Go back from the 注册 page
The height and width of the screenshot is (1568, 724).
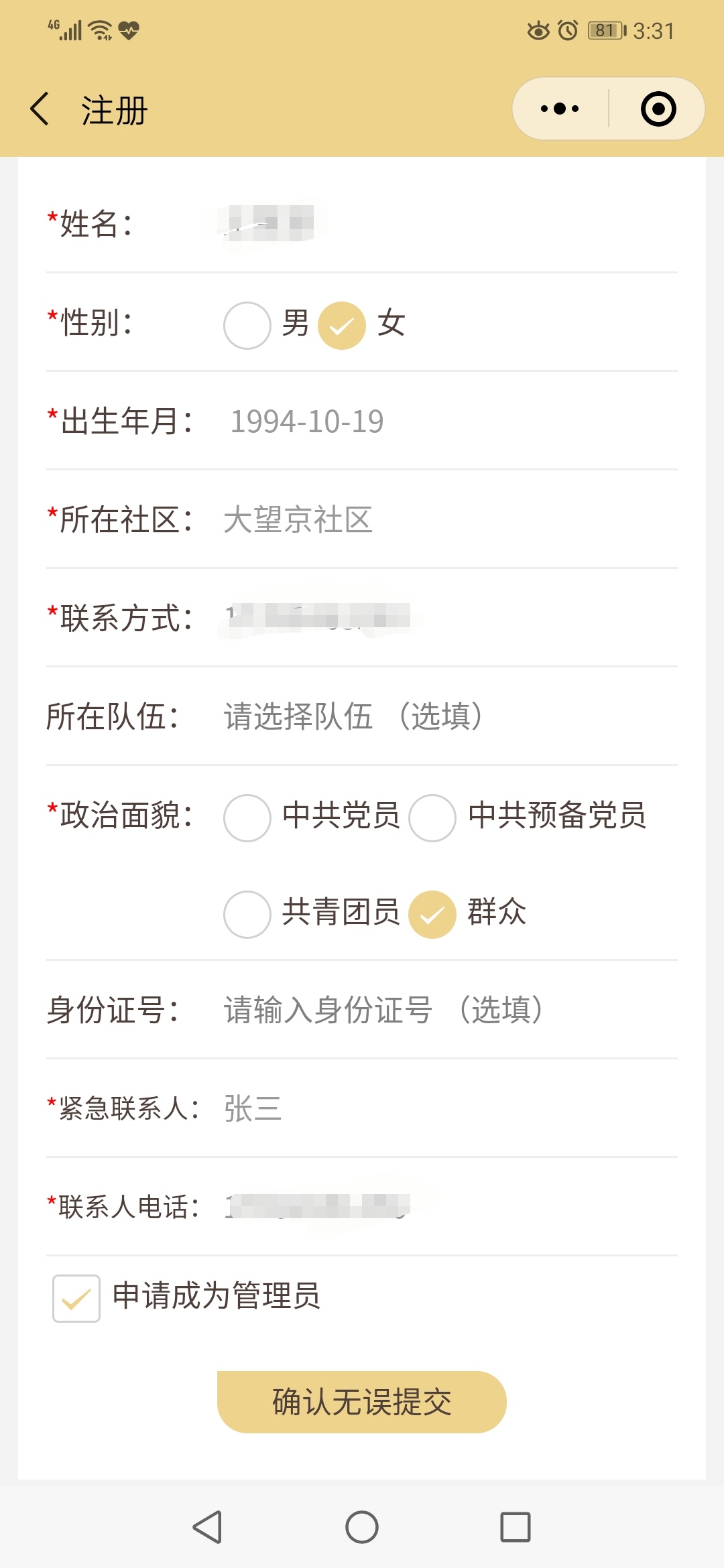[40, 109]
